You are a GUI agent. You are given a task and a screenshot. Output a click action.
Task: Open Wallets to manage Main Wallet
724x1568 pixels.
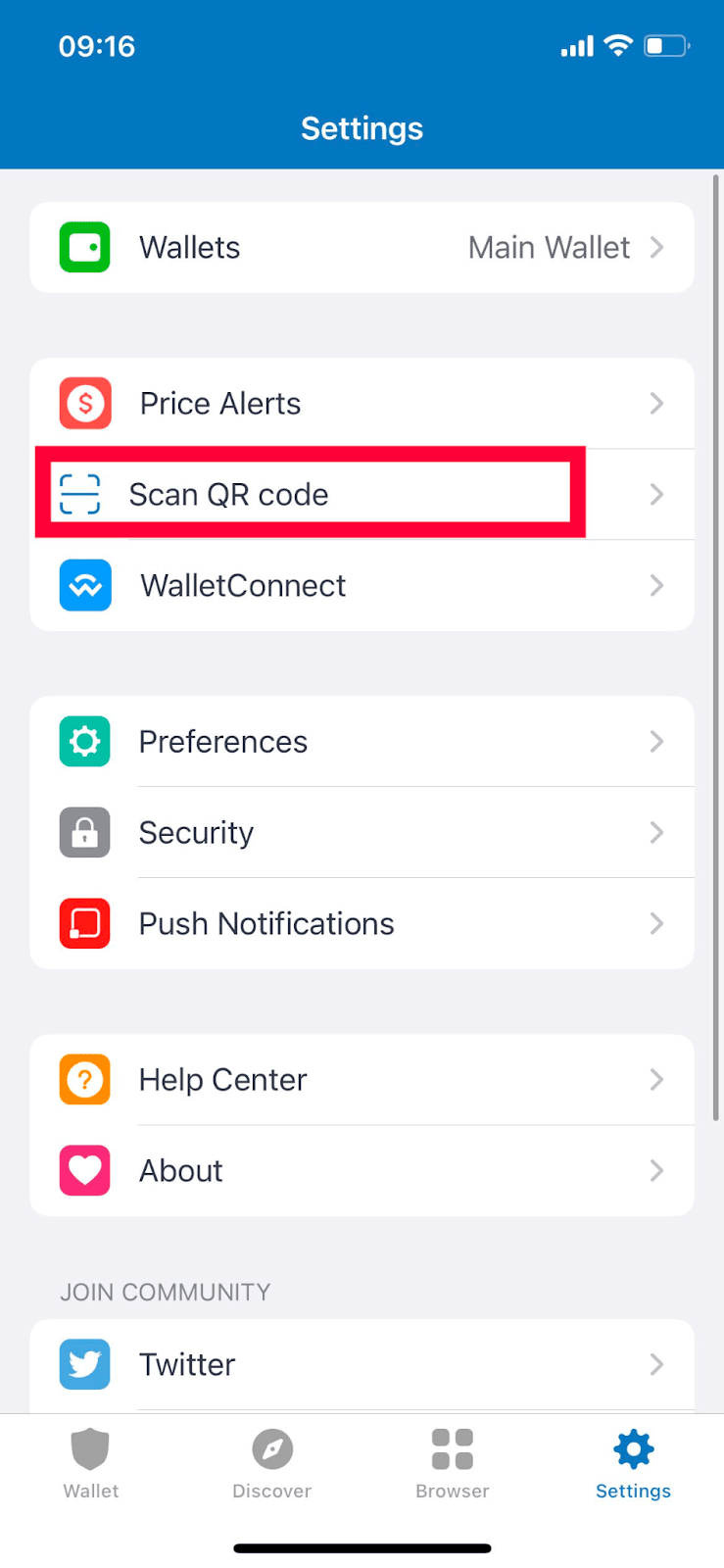pos(362,247)
